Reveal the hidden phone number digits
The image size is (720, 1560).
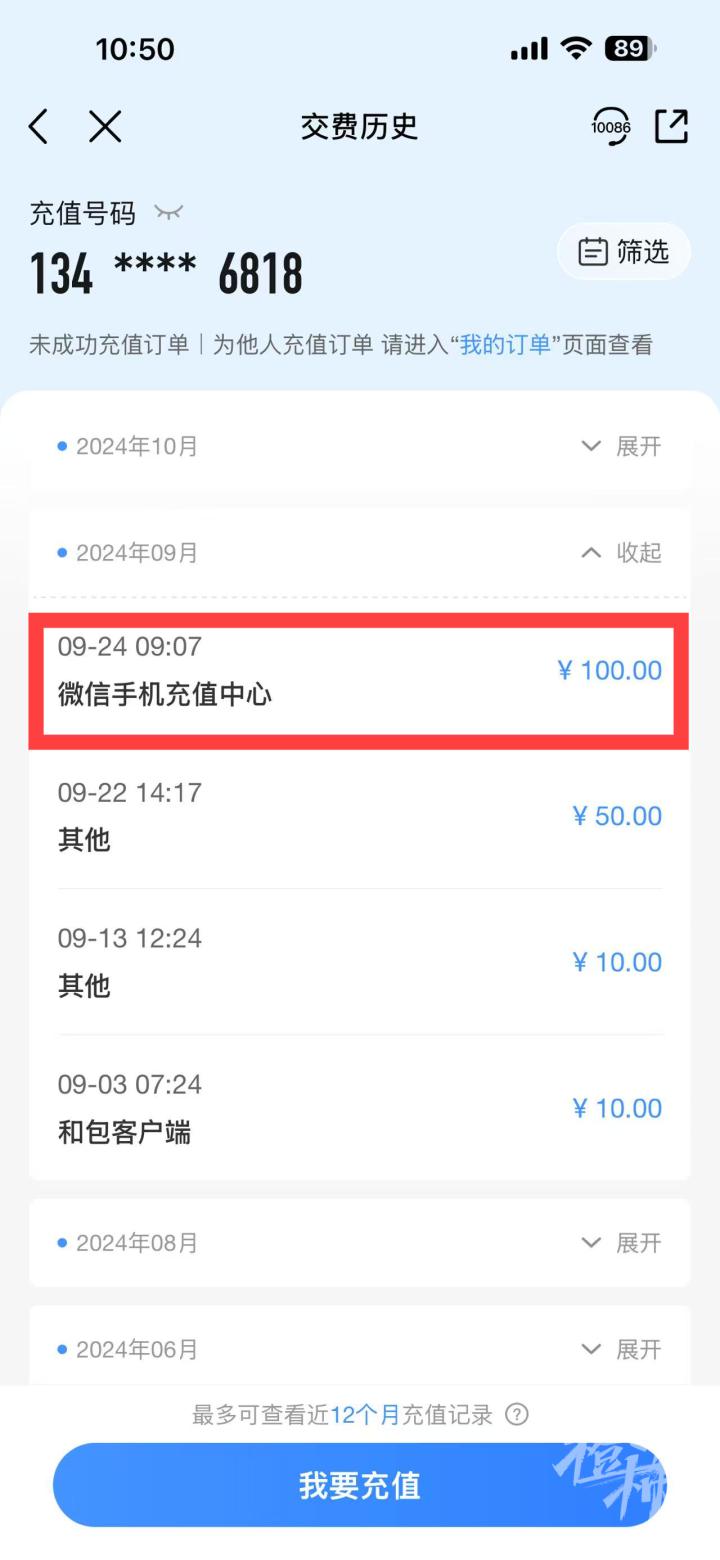[169, 212]
